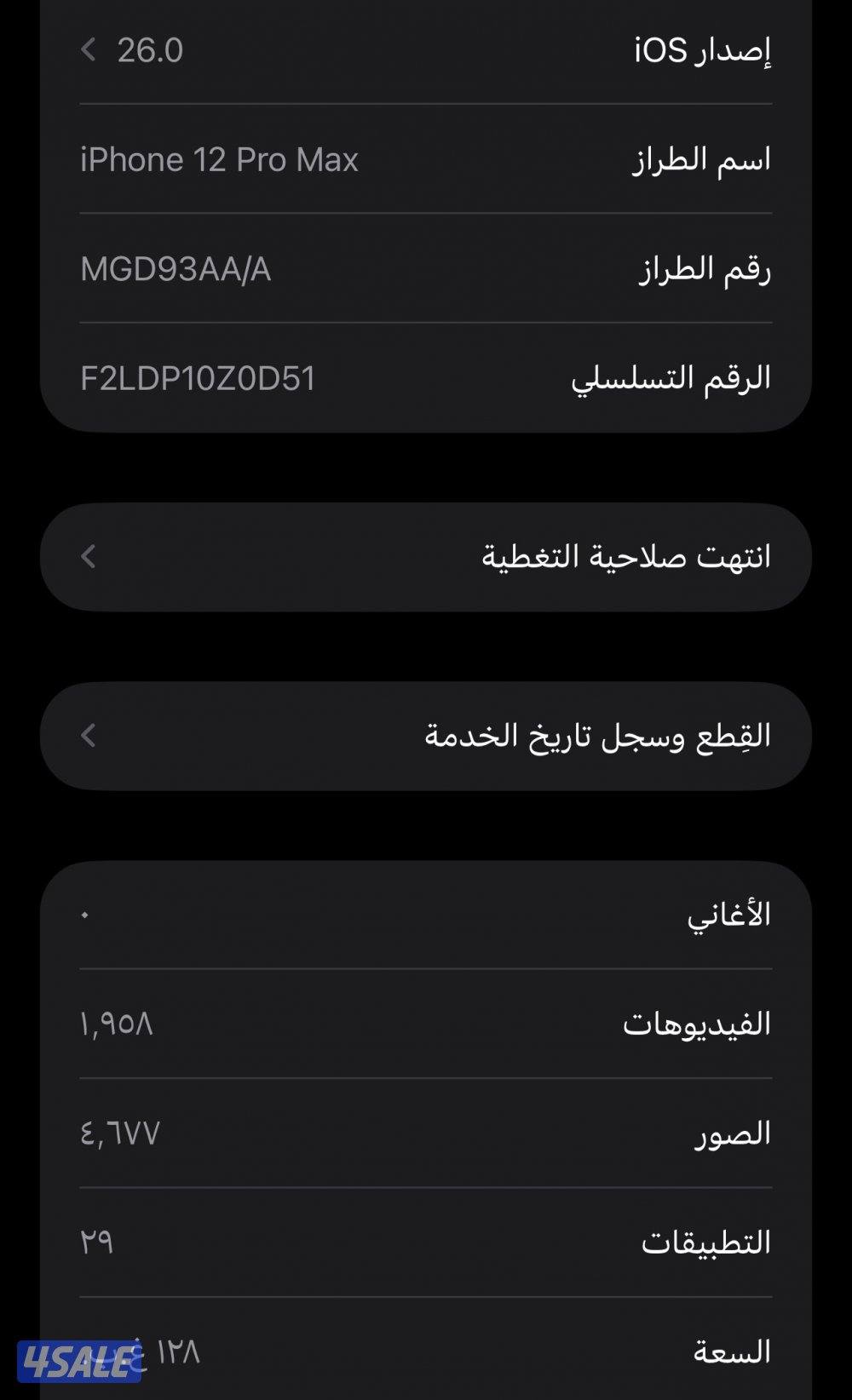
Task: Expand the coverage expired (انتهت صلاحية التغطية) row
Action: 426,555
